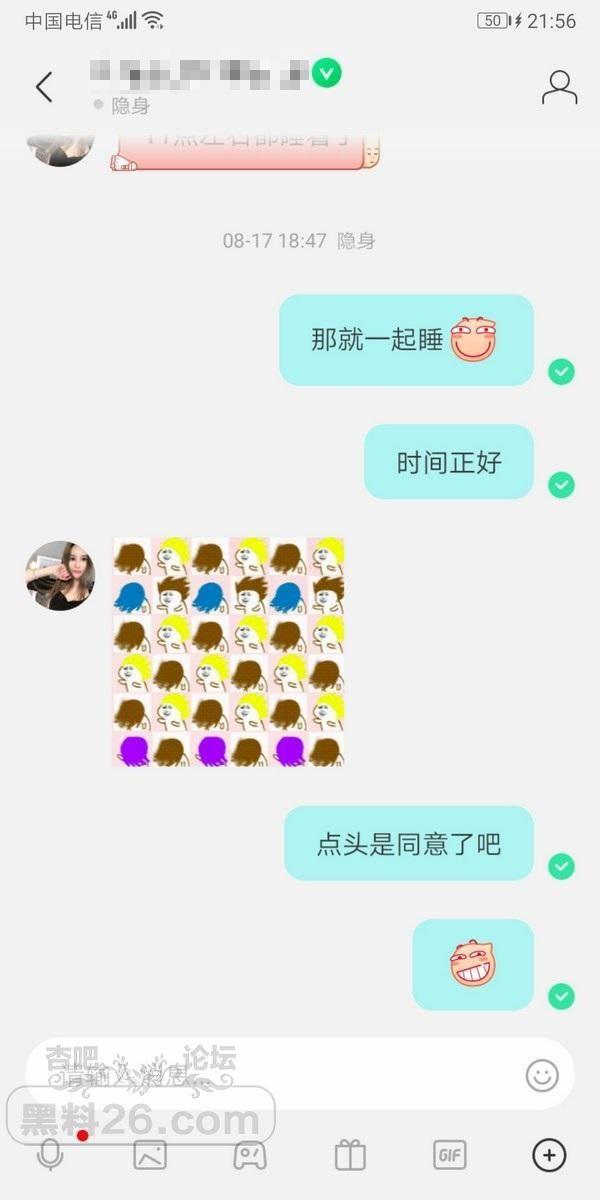Open the game controller option
The height and width of the screenshot is (1200, 600).
tap(250, 1155)
